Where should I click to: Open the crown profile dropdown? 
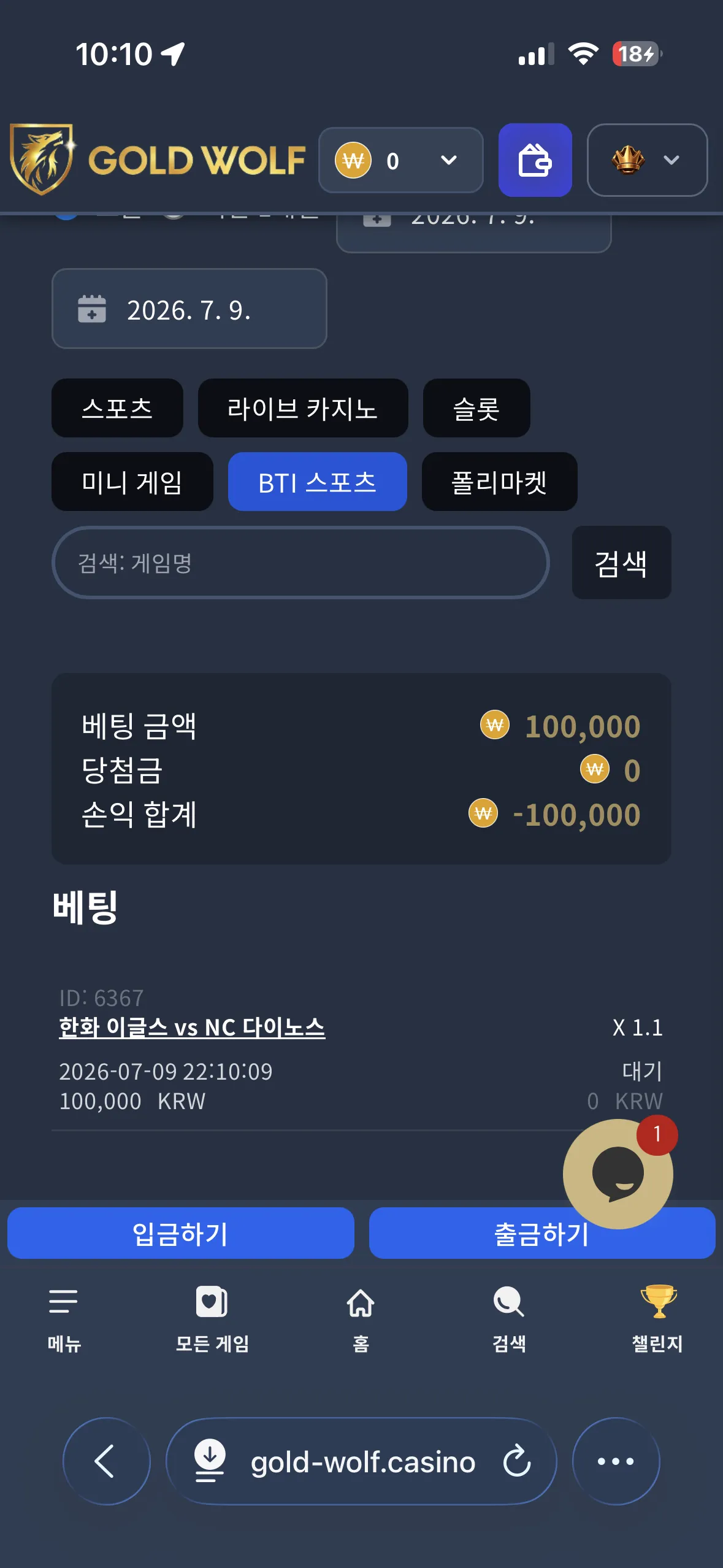point(648,160)
